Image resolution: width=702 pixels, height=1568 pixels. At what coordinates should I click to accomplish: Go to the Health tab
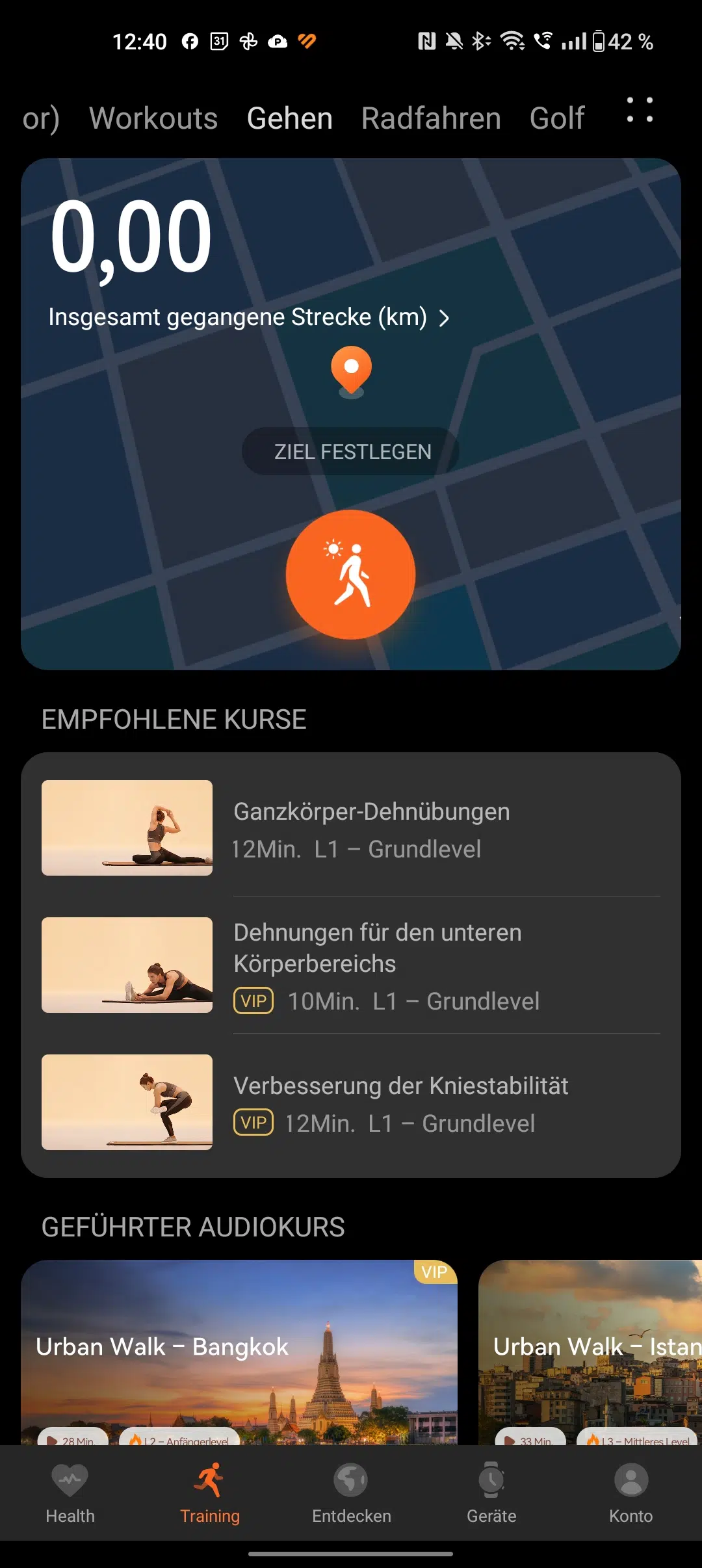tap(70, 1493)
